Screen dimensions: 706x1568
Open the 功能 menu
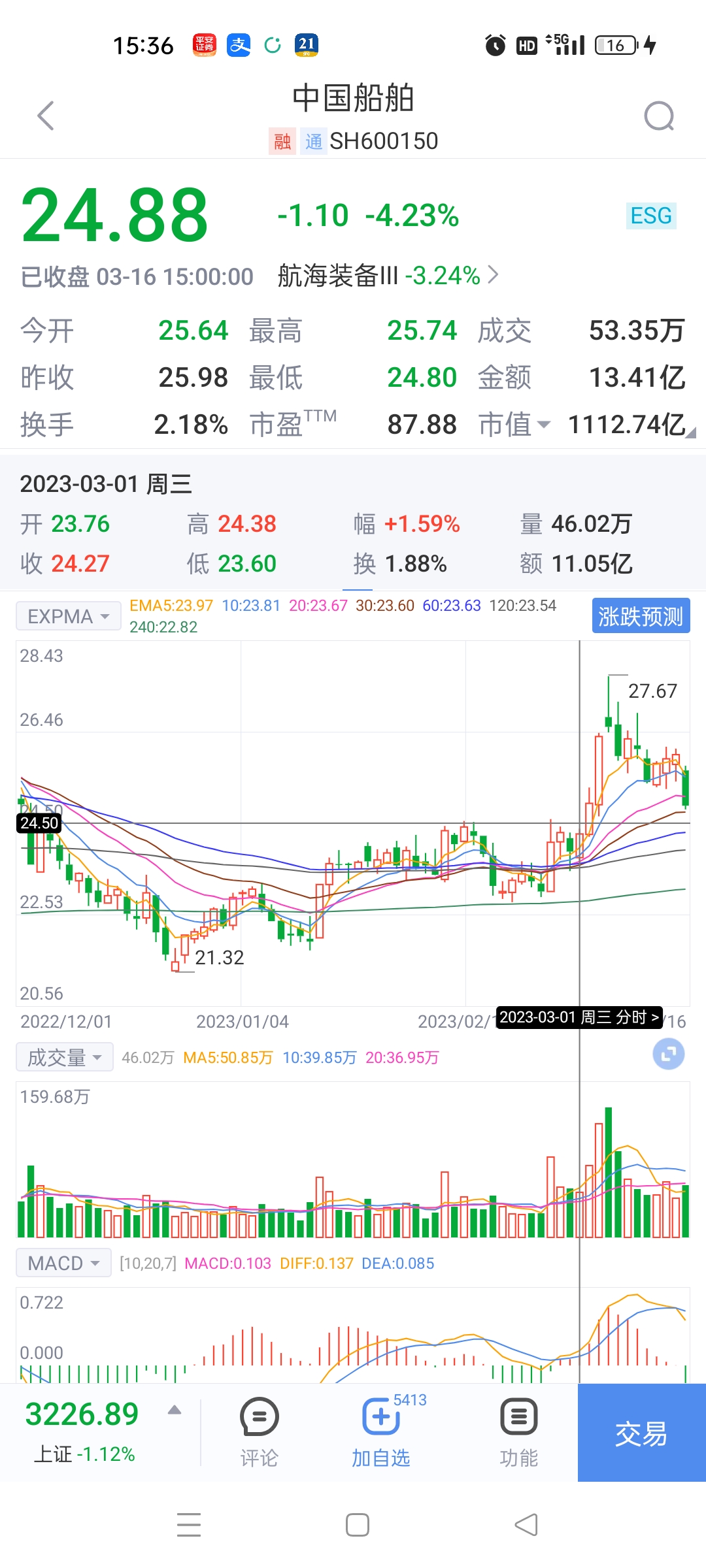click(x=518, y=1432)
